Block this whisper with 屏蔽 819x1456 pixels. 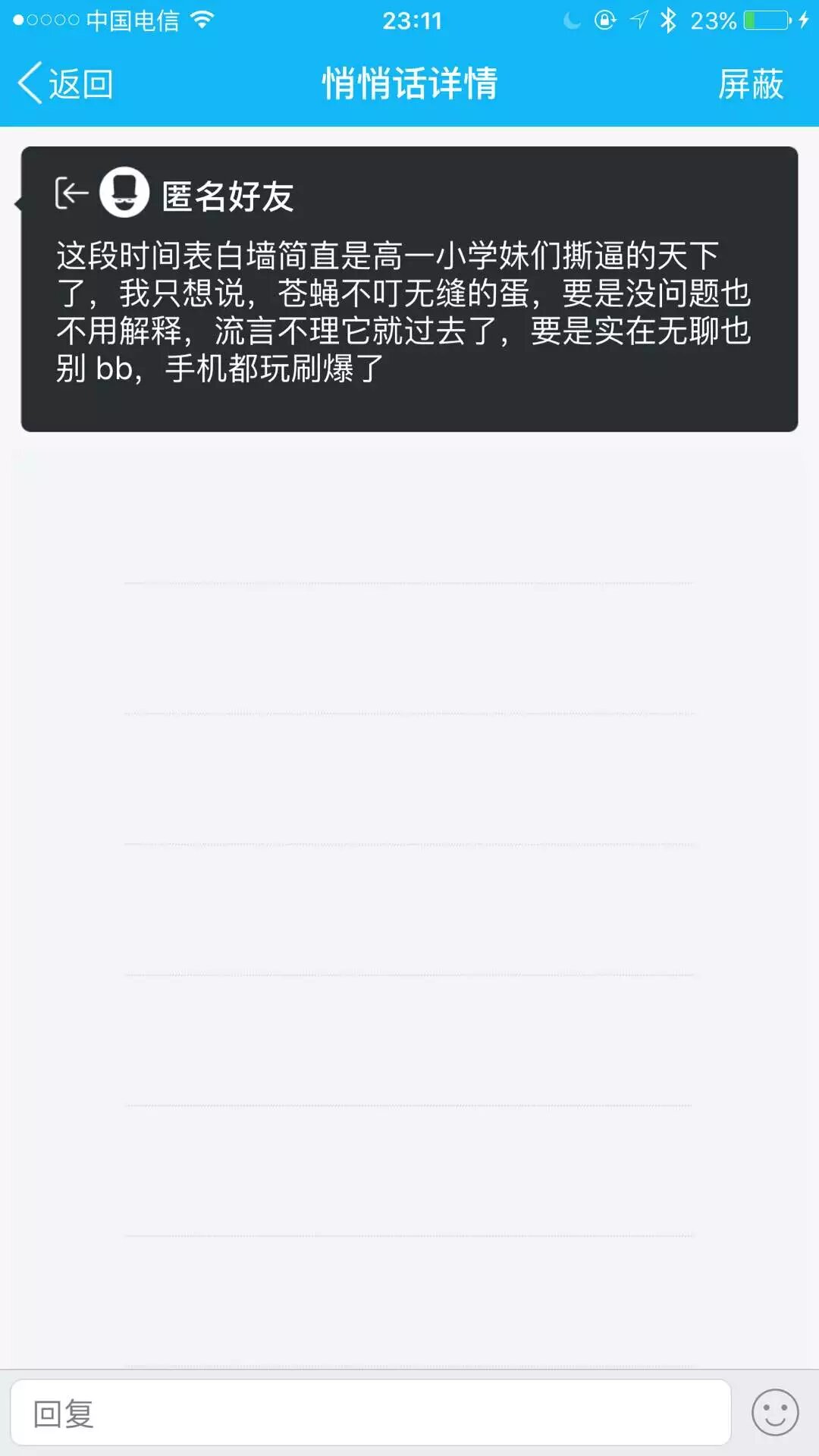[x=750, y=83]
